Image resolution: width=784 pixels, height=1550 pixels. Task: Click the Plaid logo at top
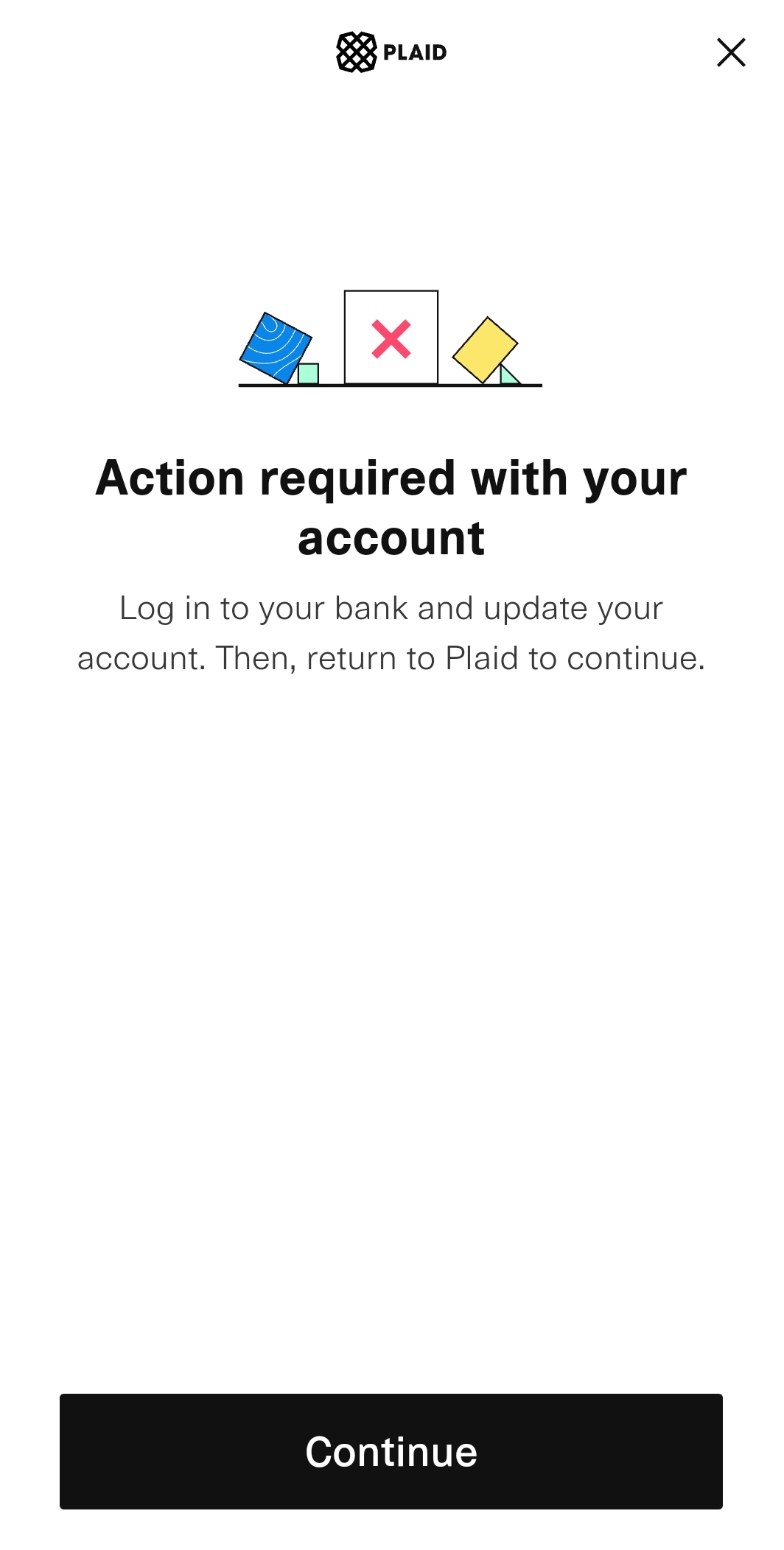[x=391, y=52]
